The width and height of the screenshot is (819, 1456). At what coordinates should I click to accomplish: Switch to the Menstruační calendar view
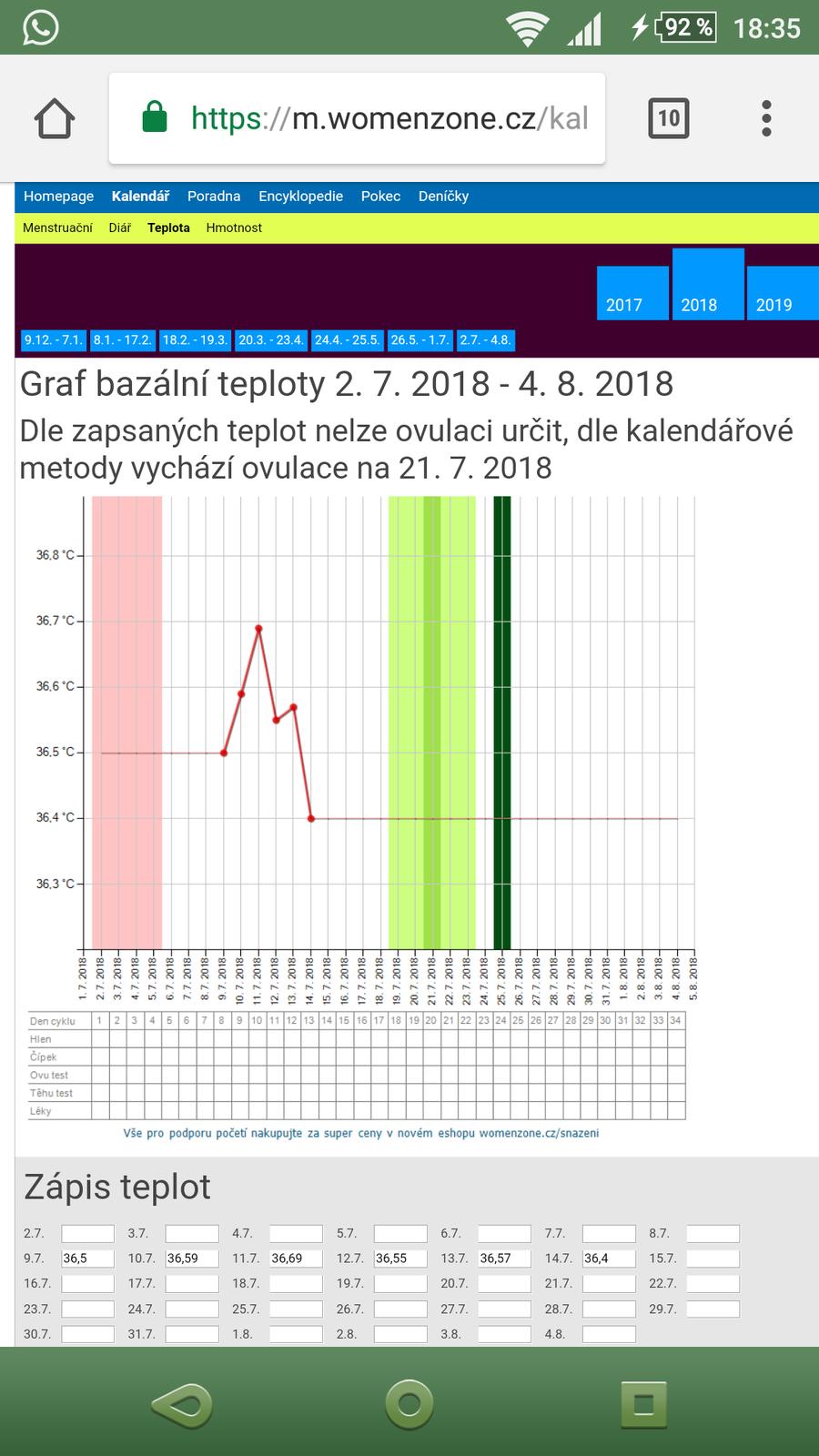point(57,228)
